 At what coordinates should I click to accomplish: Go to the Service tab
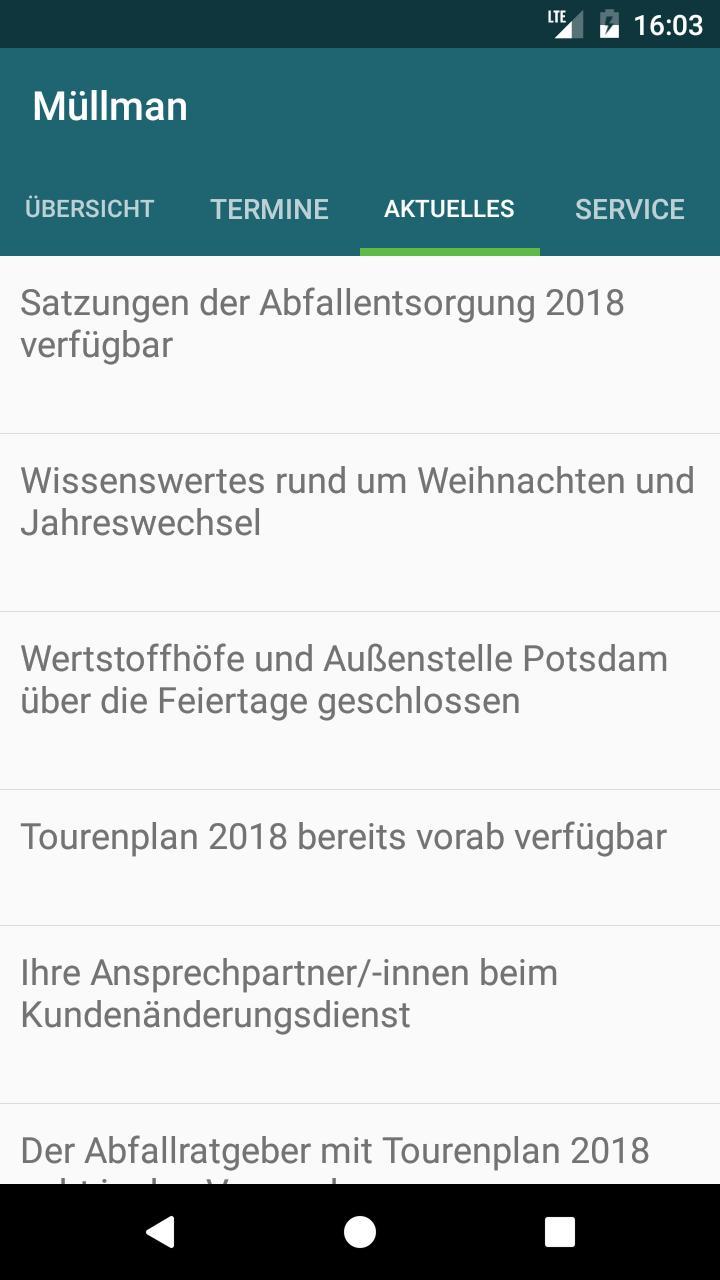[x=630, y=209]
